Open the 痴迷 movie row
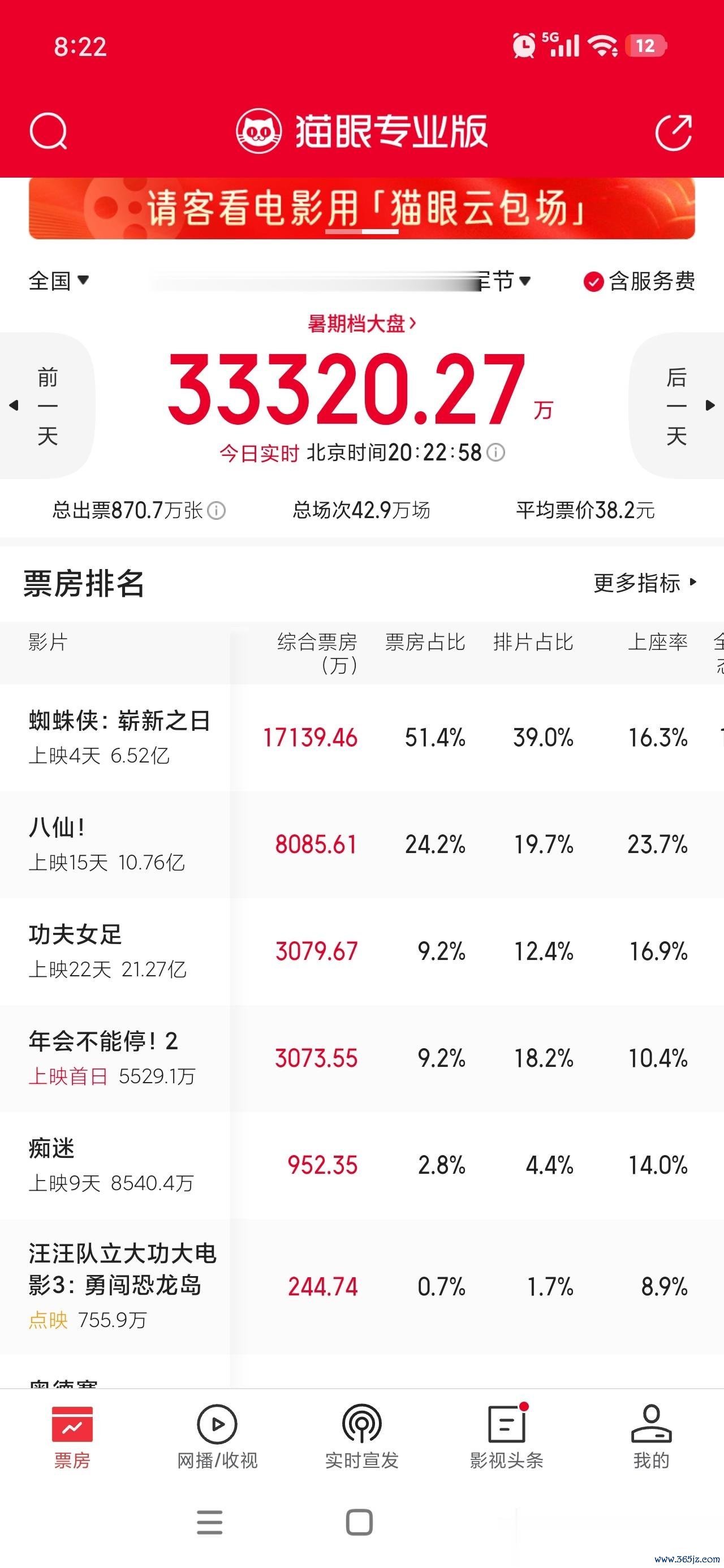Viewport: 724px width, 1568px height. (x=361, y=1165)
